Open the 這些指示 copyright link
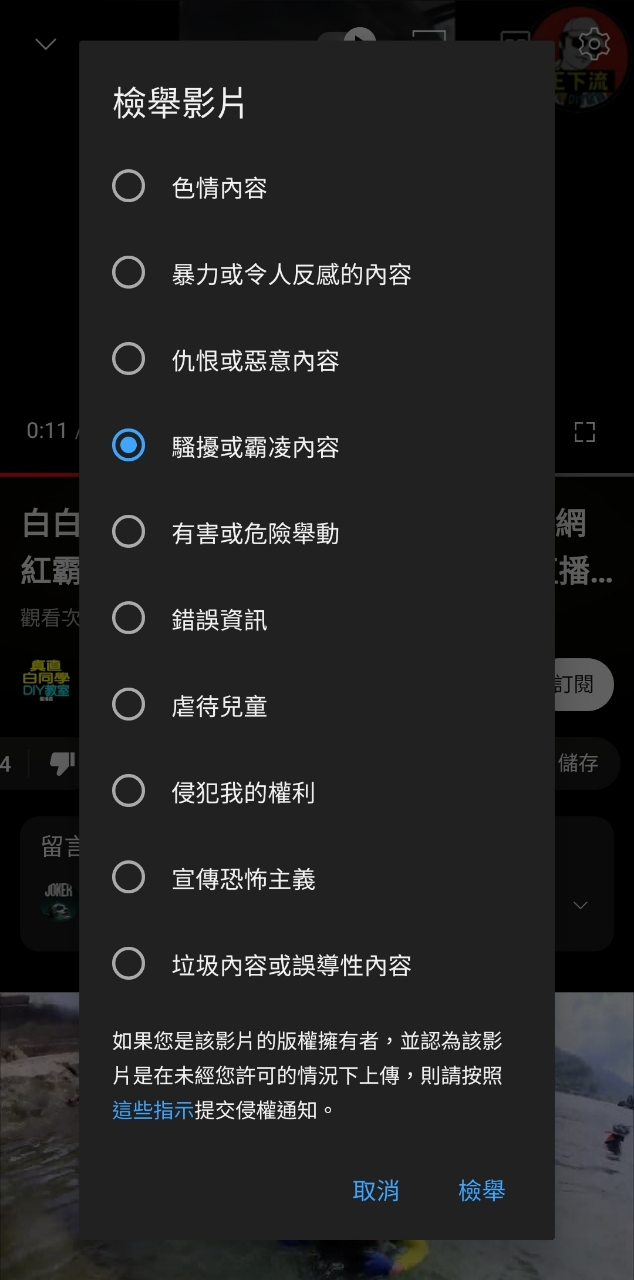 (x=152, y=1110)
